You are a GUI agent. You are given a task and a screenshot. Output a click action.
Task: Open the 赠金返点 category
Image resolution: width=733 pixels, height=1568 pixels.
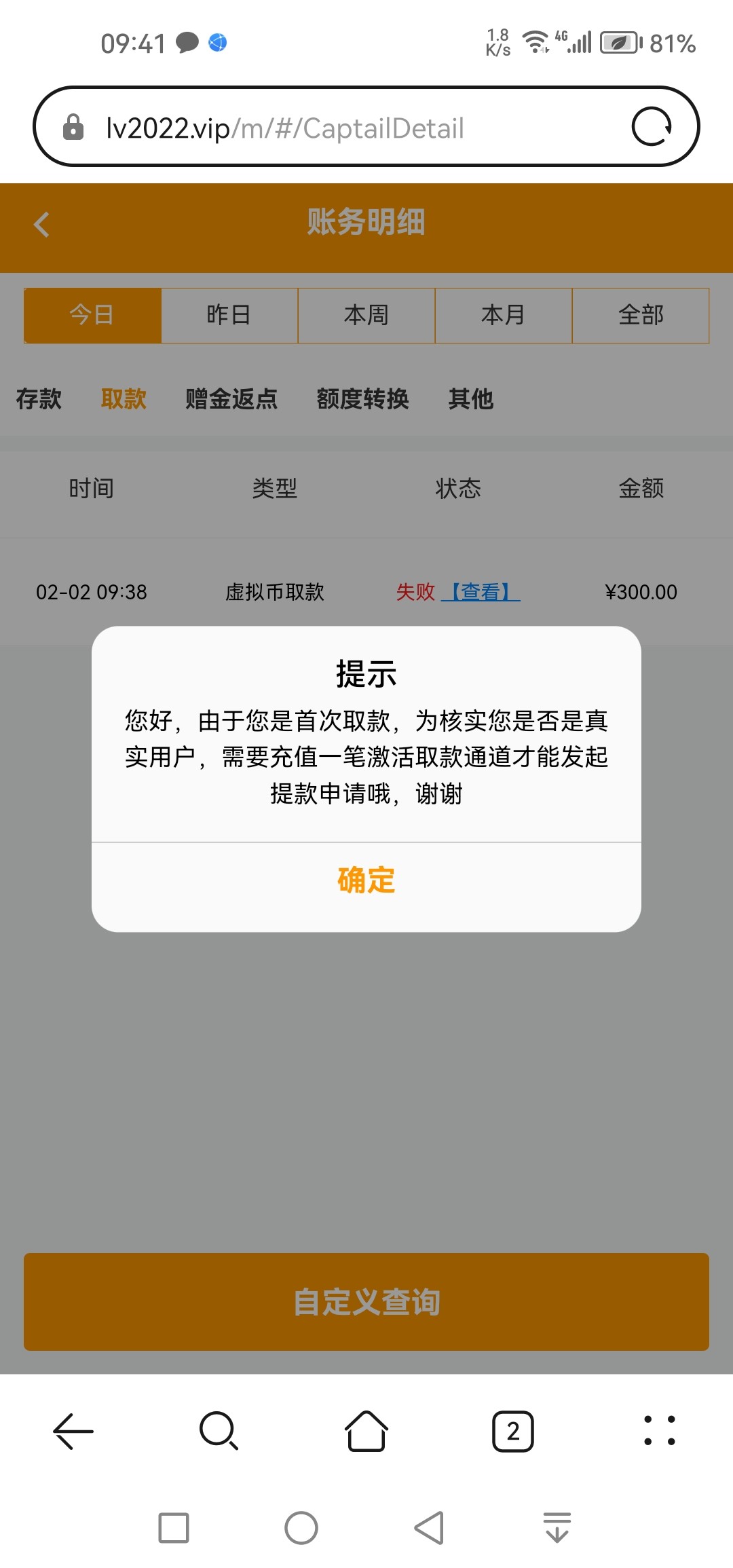click(231, 398)
